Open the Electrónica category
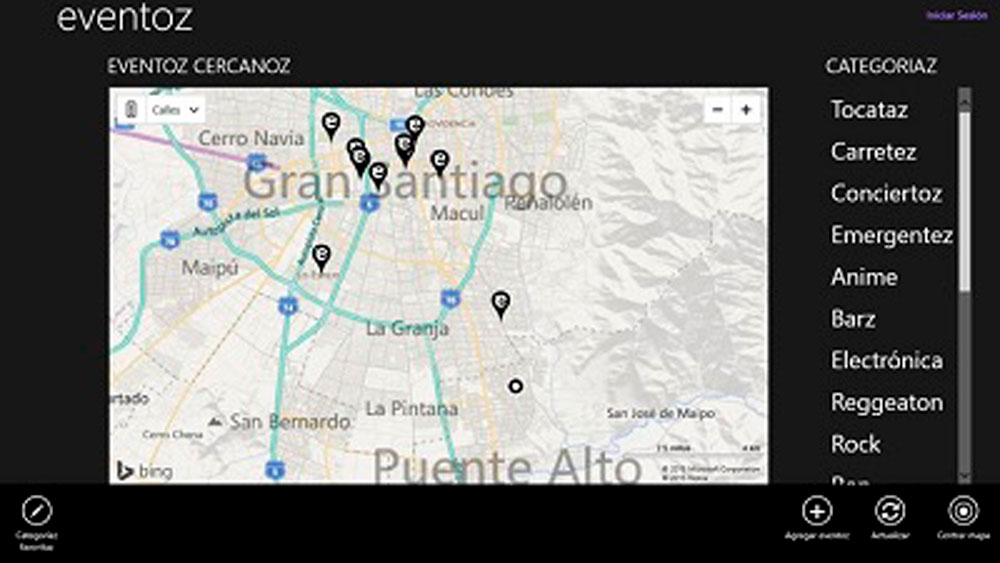This screenshot has height=563, width=1000. click(x=886, y=360)
